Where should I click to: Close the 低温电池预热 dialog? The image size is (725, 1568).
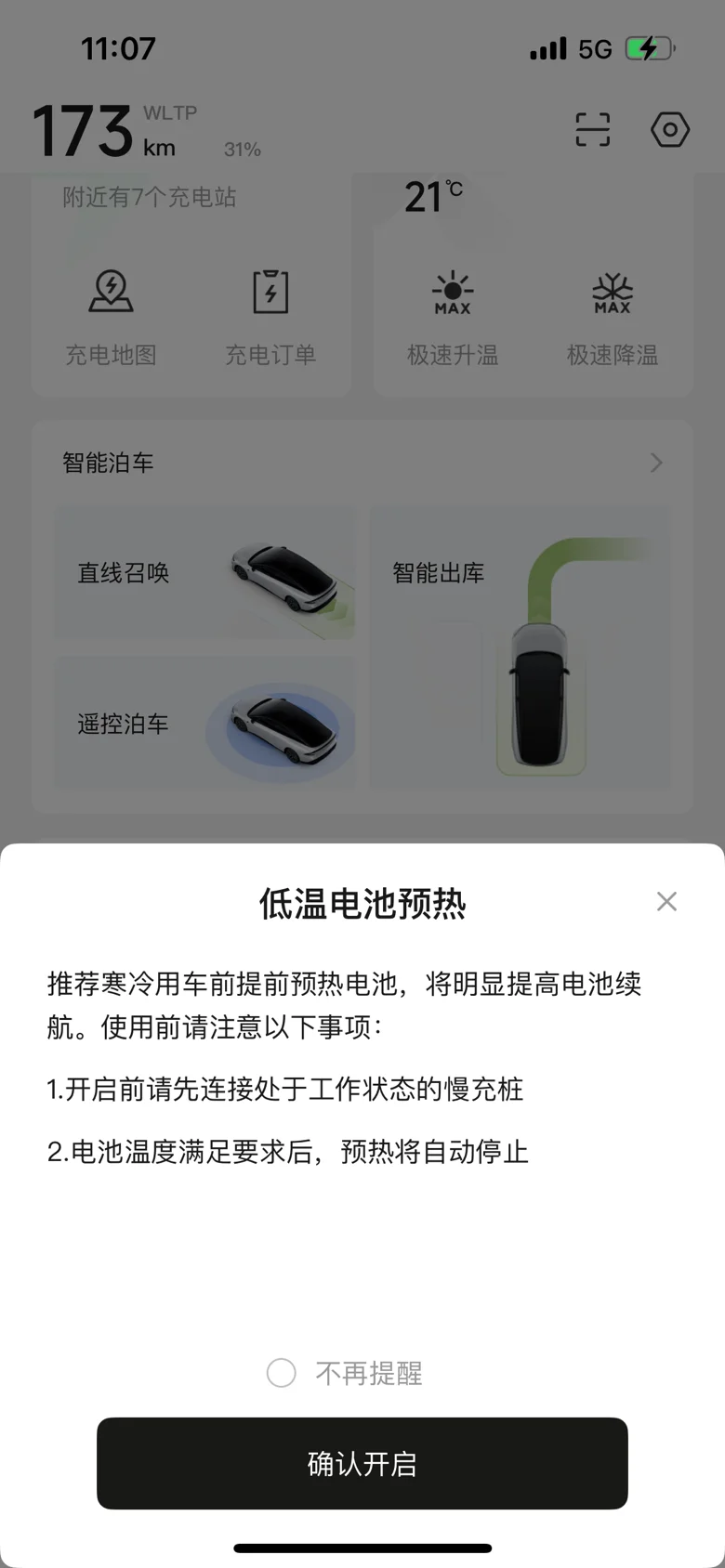(666, 901)
